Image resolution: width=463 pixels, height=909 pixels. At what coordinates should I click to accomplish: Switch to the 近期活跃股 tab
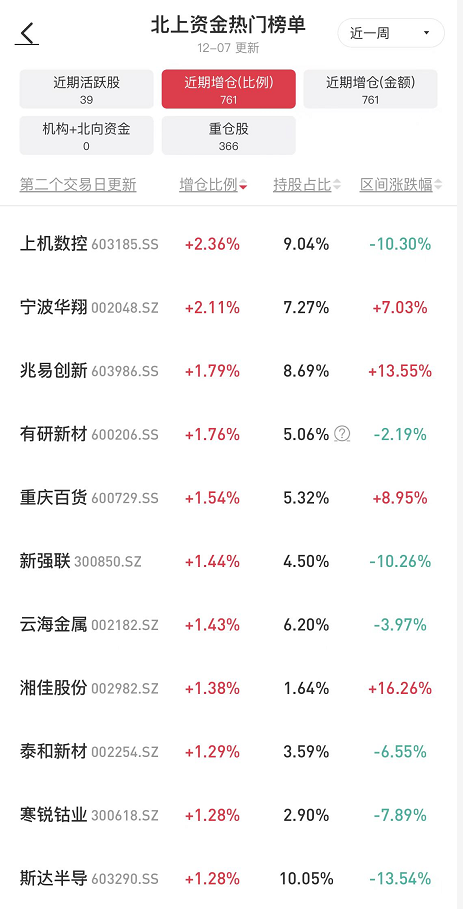tap(86, 89)
